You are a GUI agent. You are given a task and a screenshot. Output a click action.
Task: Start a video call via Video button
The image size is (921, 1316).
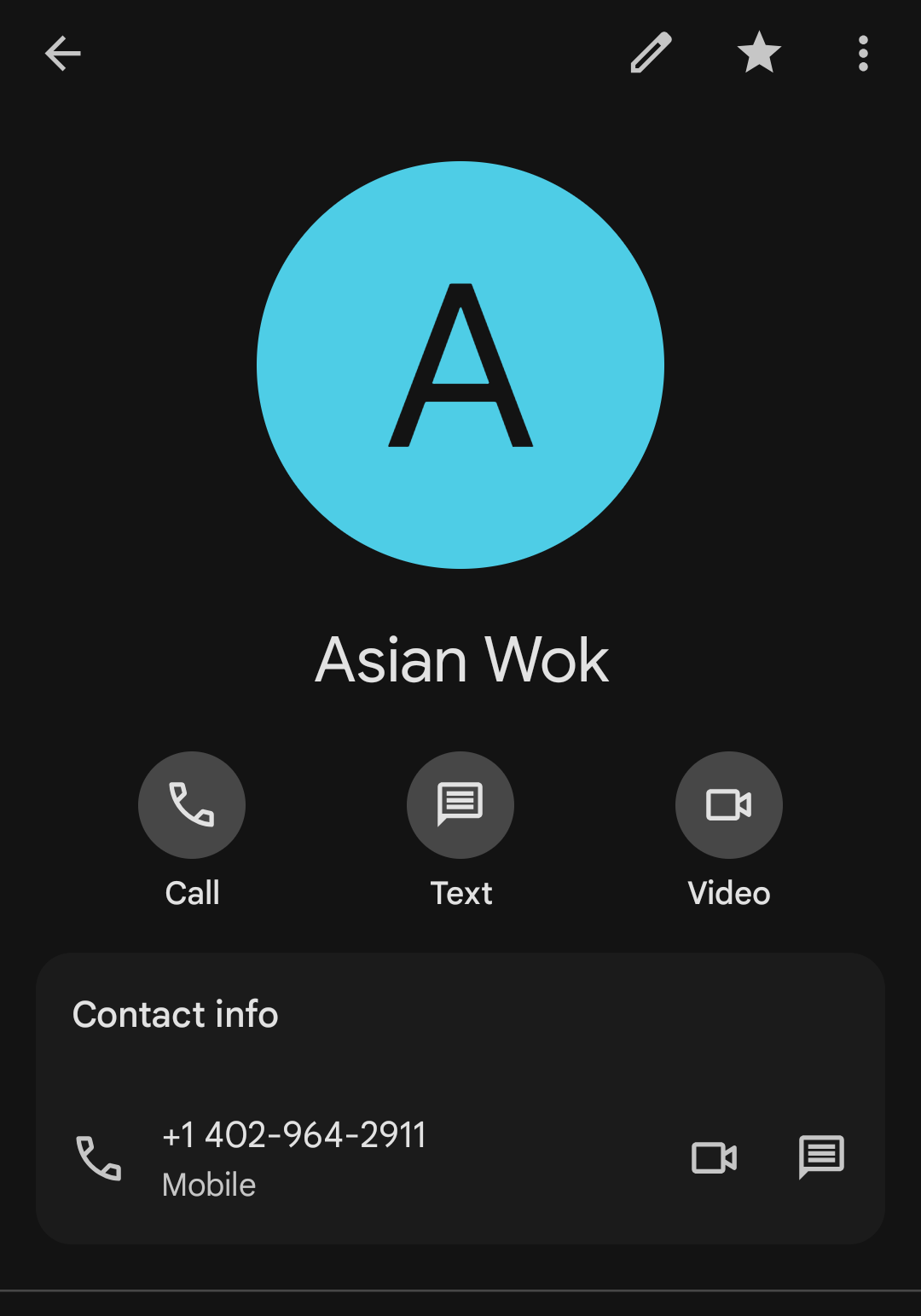(728, 804)
